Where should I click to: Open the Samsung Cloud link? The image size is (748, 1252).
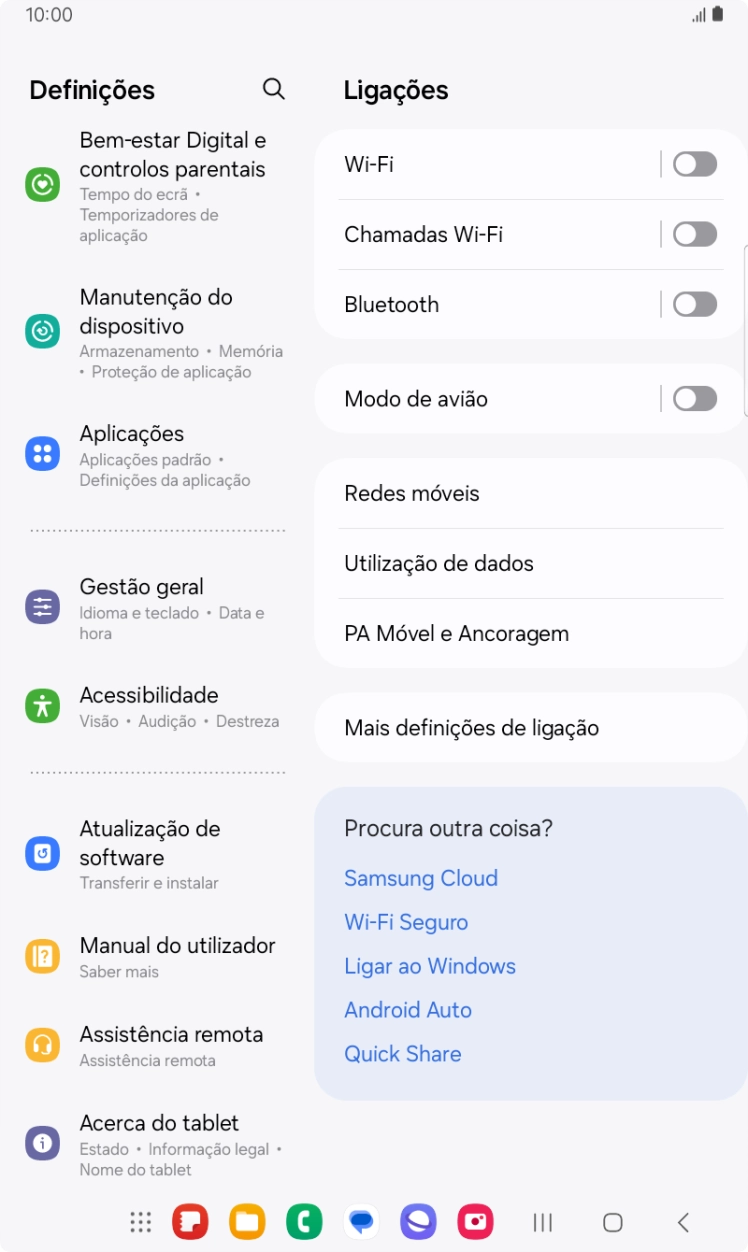click(x=421, y=878)
